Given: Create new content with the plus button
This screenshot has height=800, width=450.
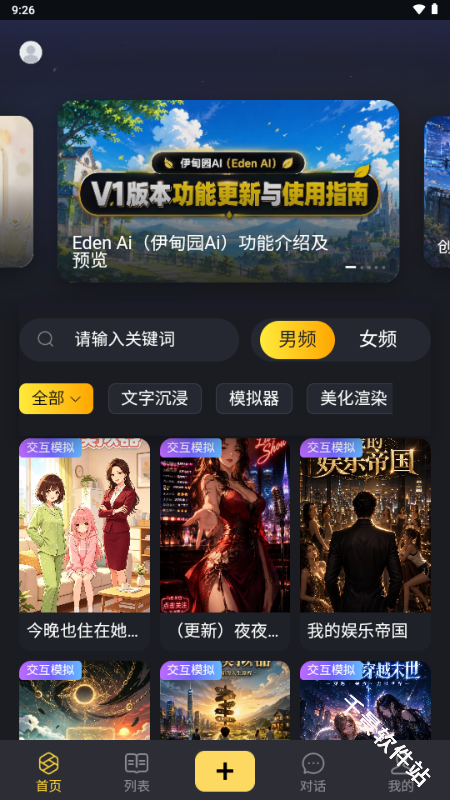Looking at the screenshot, I should coord(225,771).
